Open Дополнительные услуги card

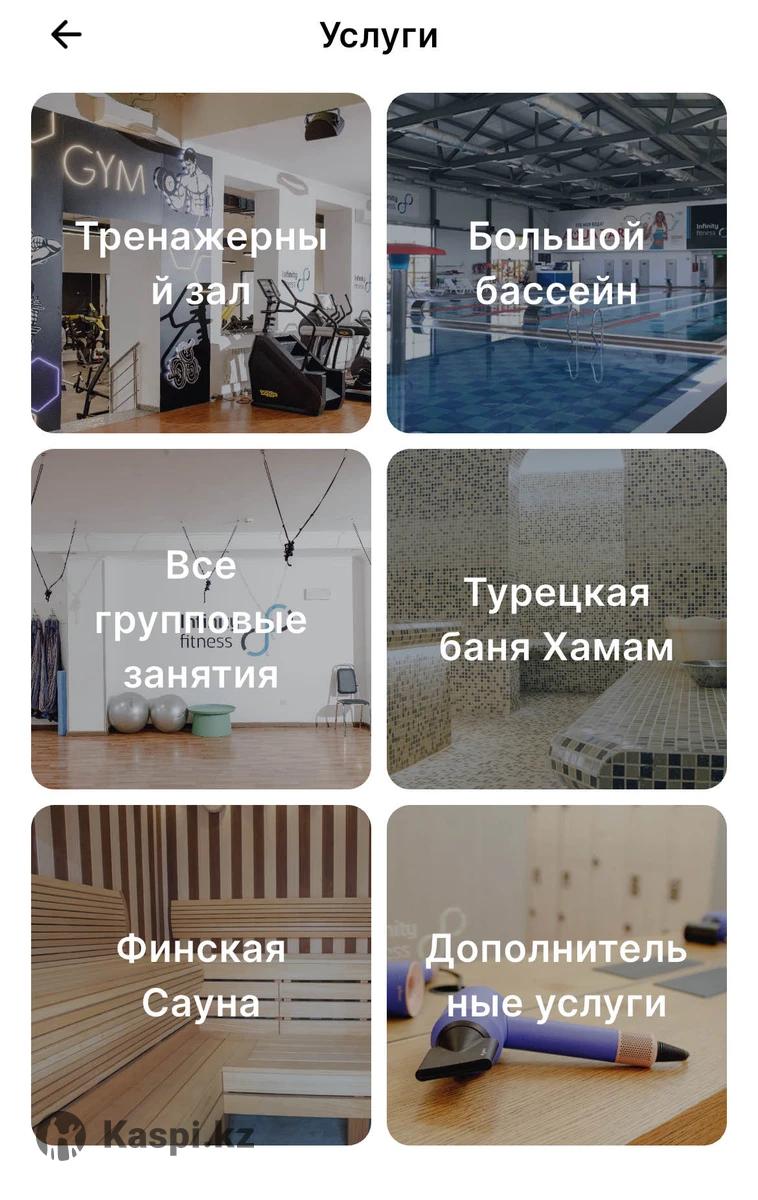tap(557, 975)
